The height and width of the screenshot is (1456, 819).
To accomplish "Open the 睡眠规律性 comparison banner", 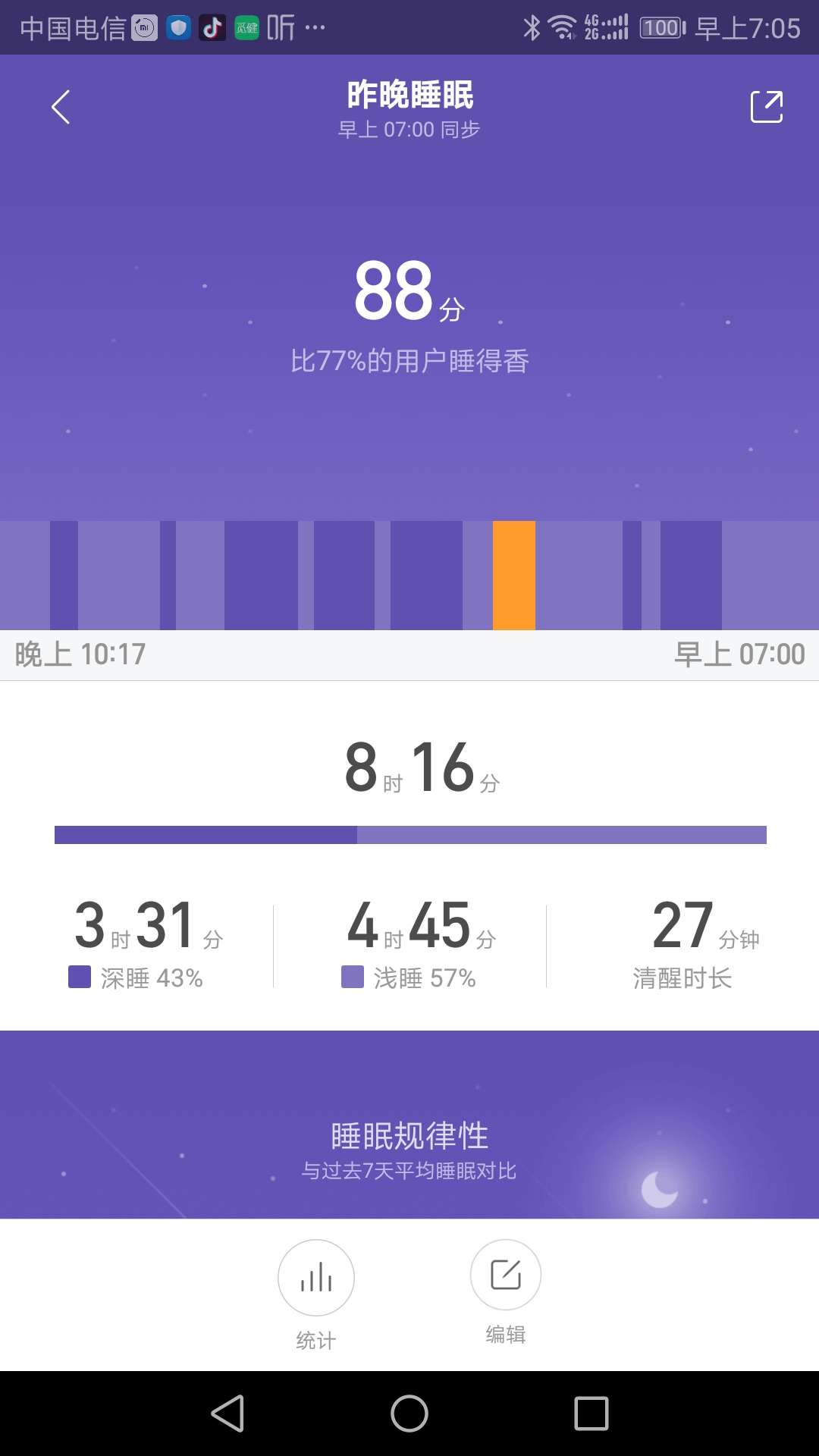I will point(409,1135).
